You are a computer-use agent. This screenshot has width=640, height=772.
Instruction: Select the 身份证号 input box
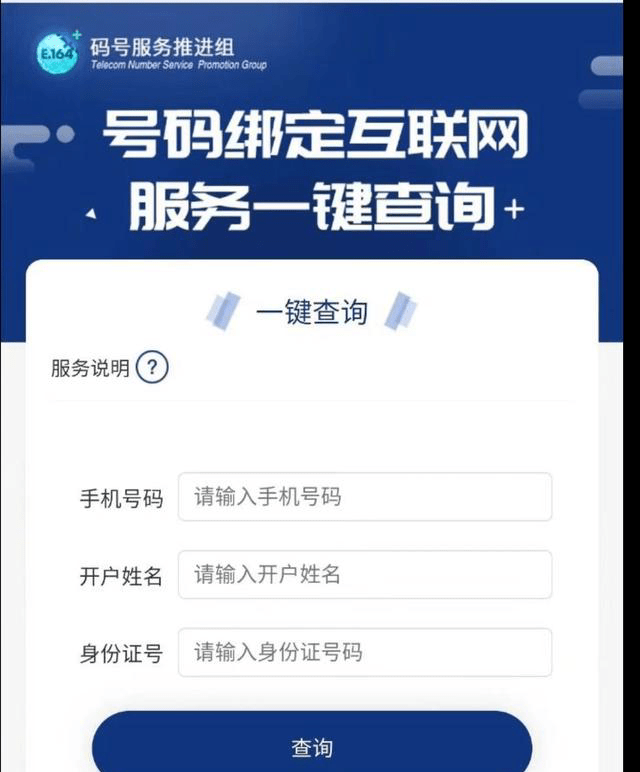click(x=365, y=653)
